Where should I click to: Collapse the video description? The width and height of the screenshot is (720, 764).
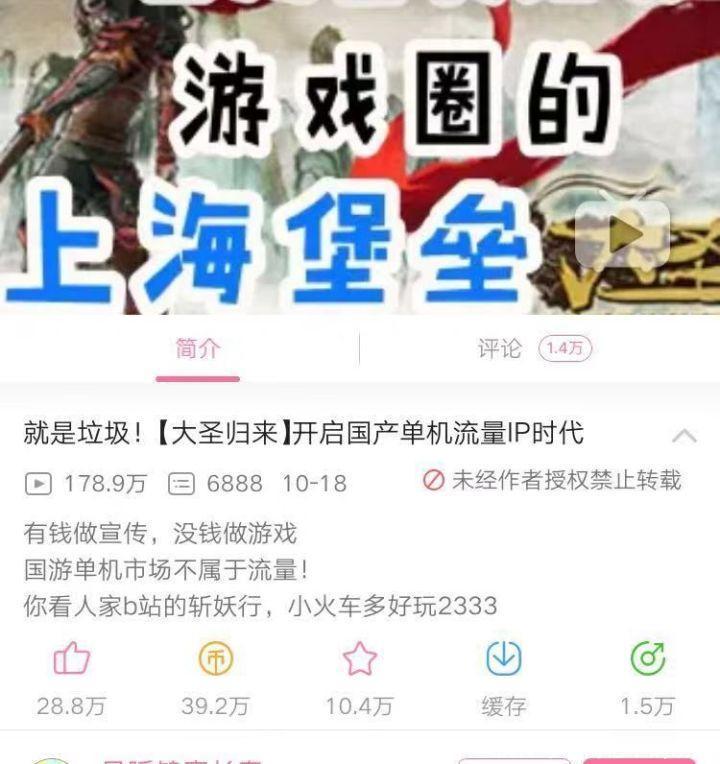click(x=684, y=436)
